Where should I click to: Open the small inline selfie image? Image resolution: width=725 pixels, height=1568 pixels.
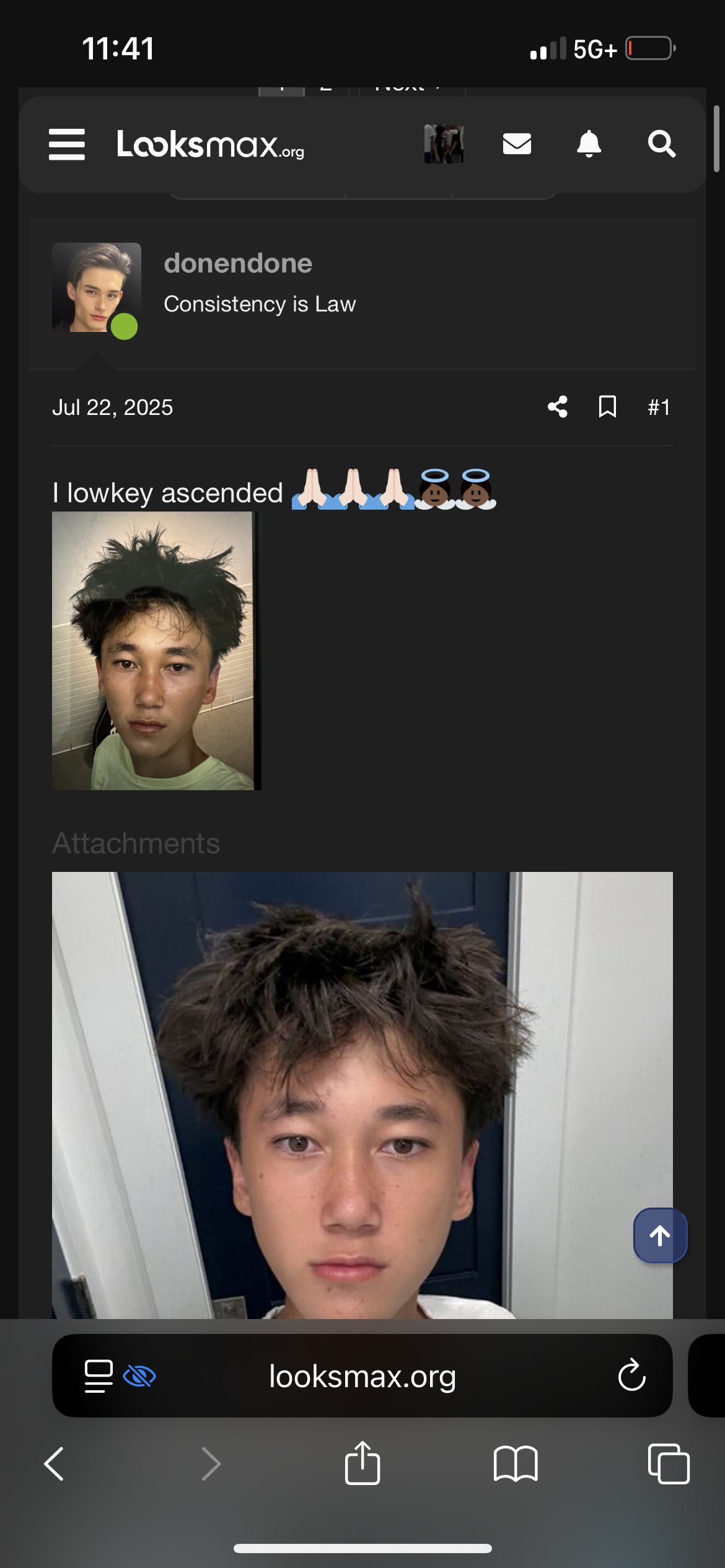[156, 650]
